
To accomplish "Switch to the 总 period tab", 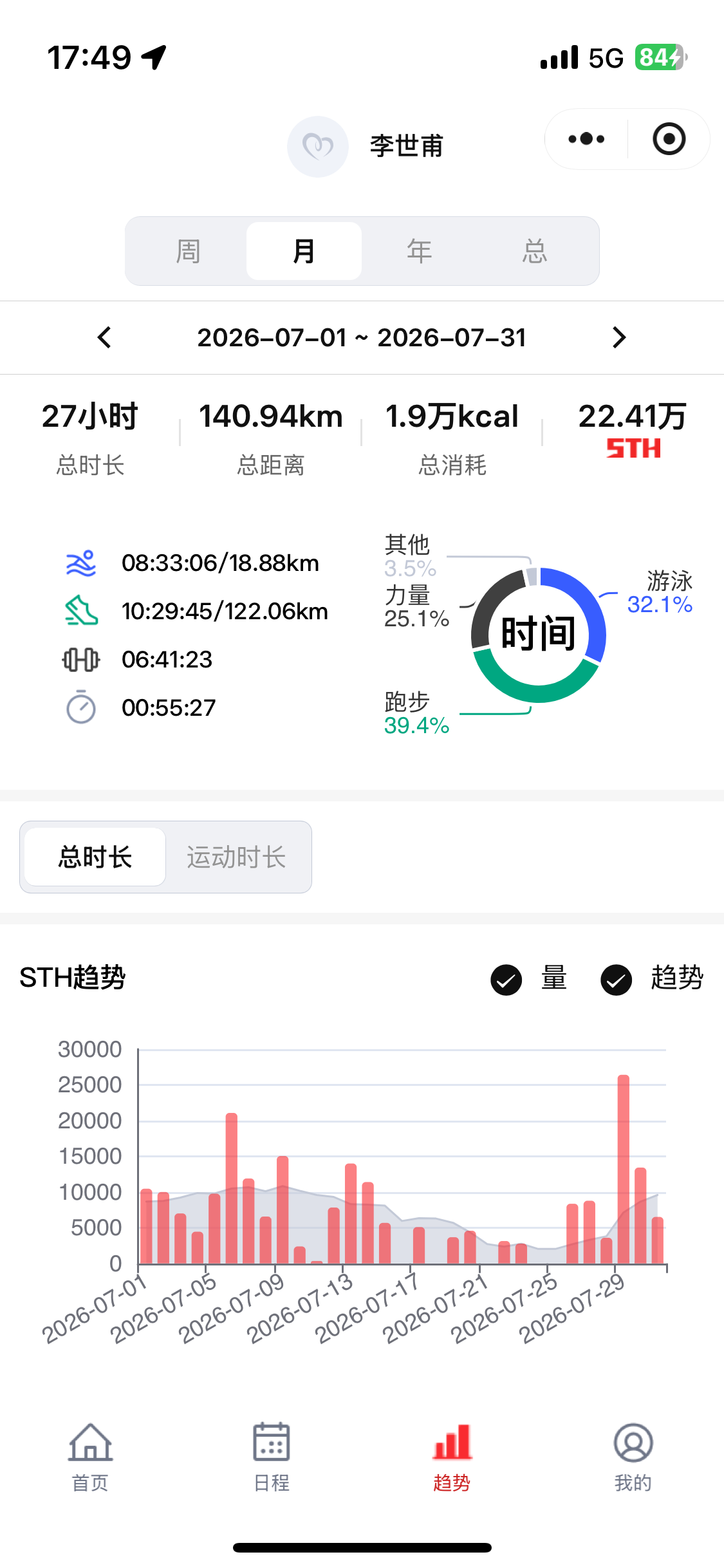I will (534, 251).
